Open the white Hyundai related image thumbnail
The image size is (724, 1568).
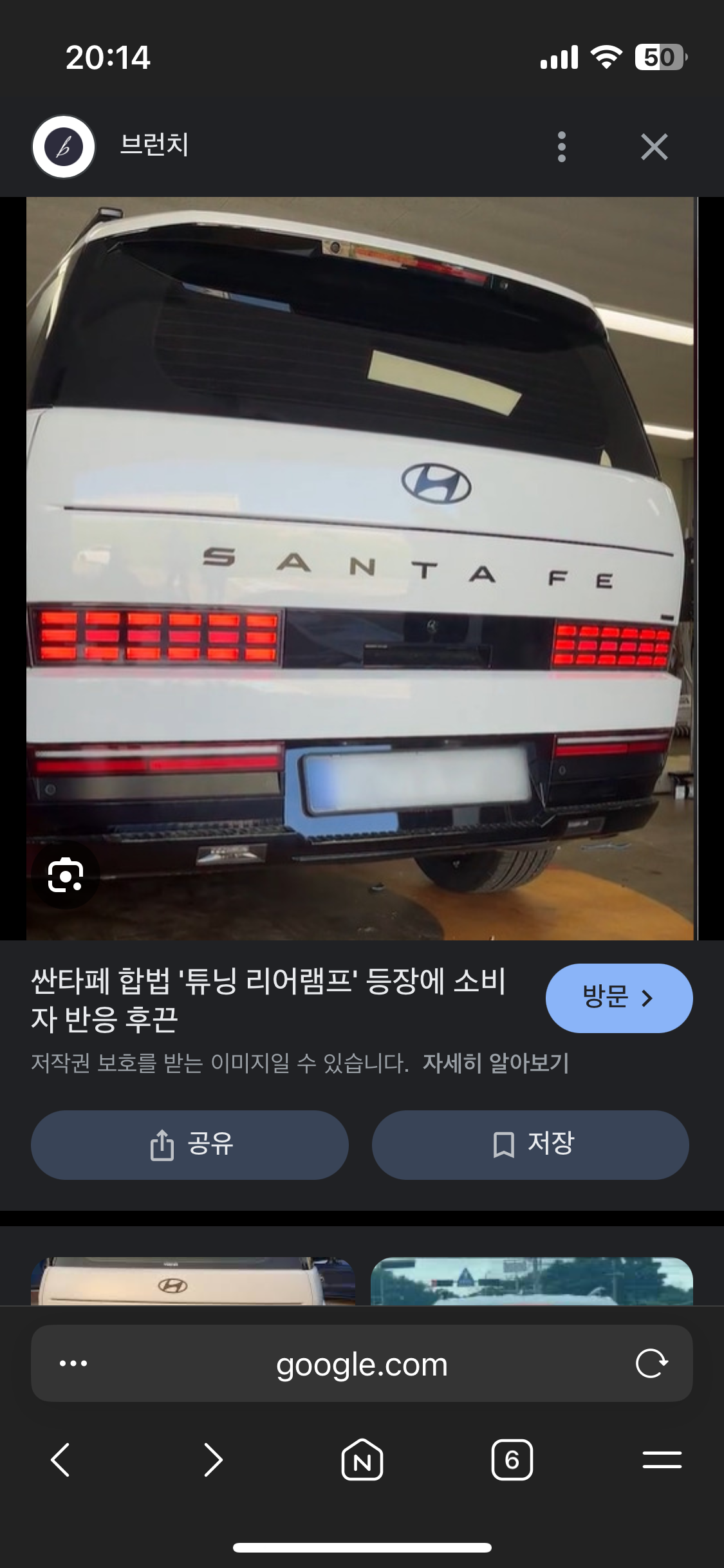pos(192,1282)
